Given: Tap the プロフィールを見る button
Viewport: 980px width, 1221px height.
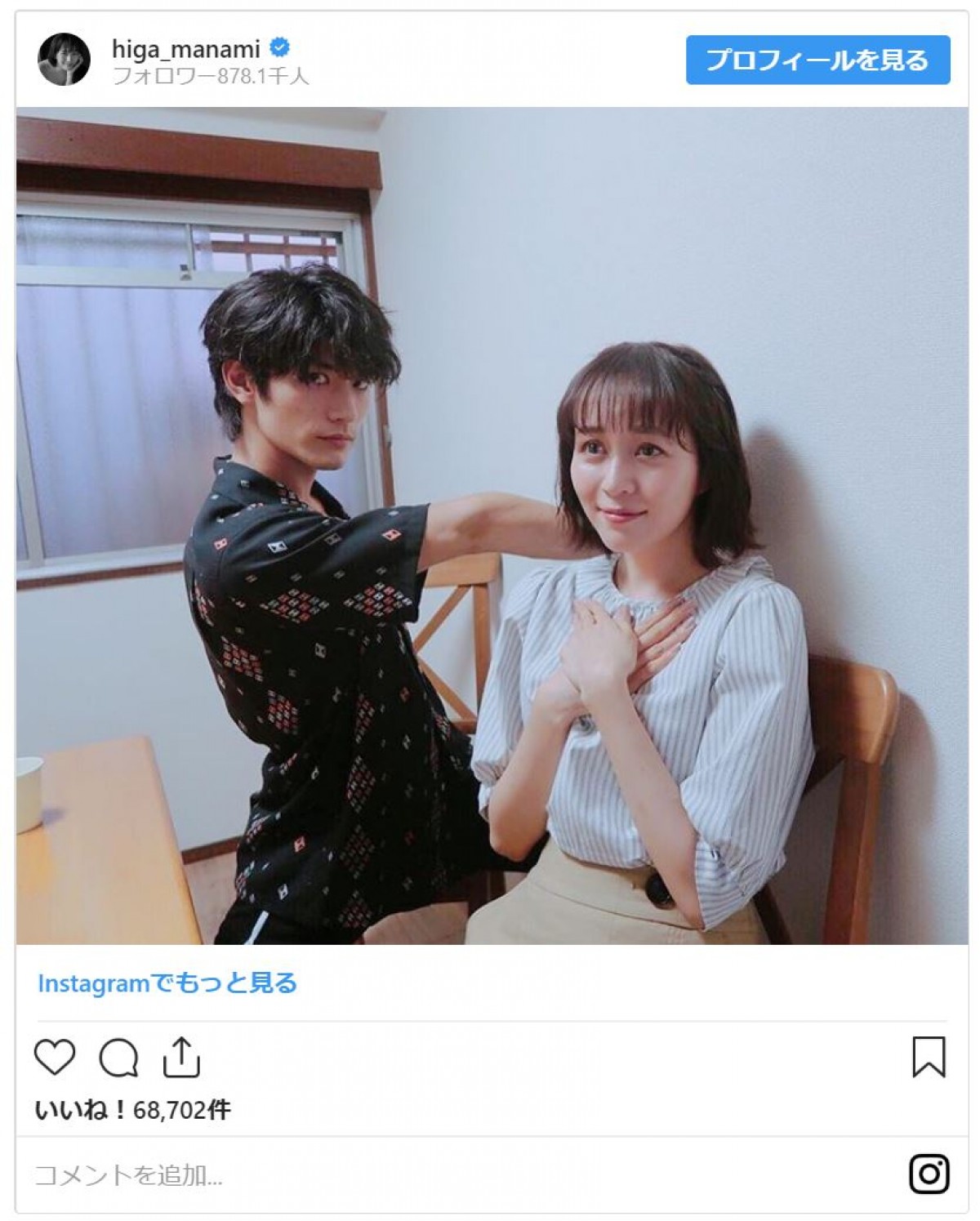Looking at the screenshot, I should pyautogui.click(x=817, y=60).
